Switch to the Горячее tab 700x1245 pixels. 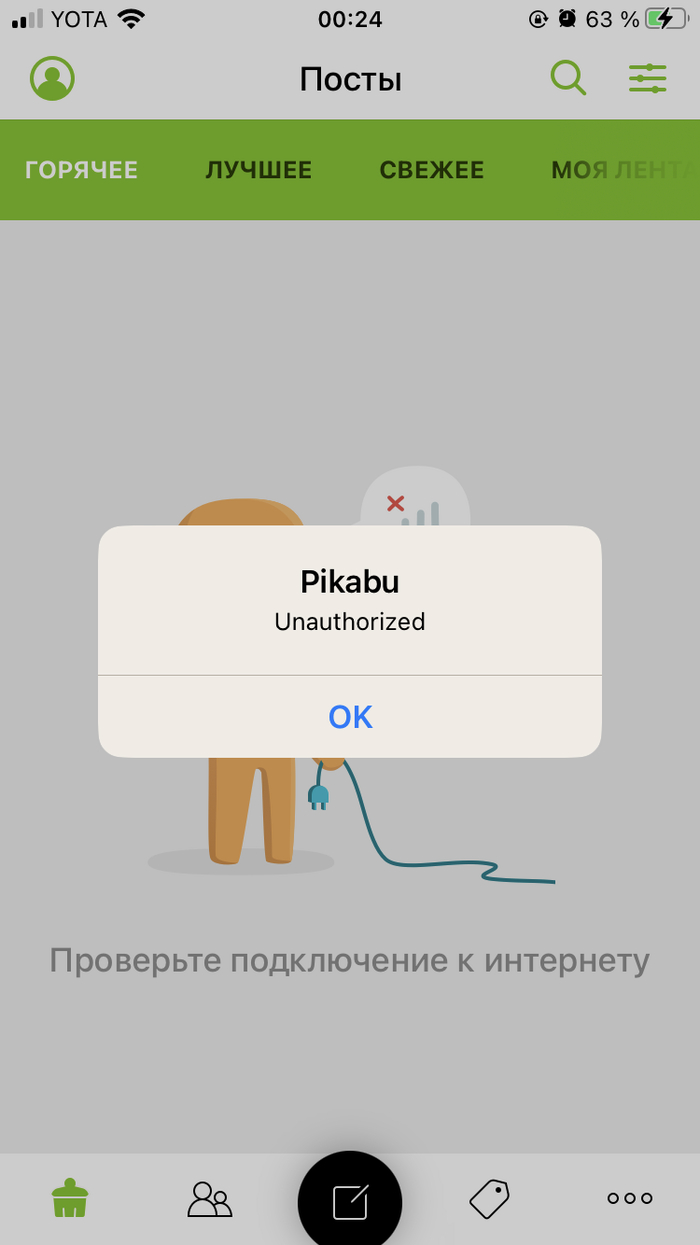tap(81, 170)
